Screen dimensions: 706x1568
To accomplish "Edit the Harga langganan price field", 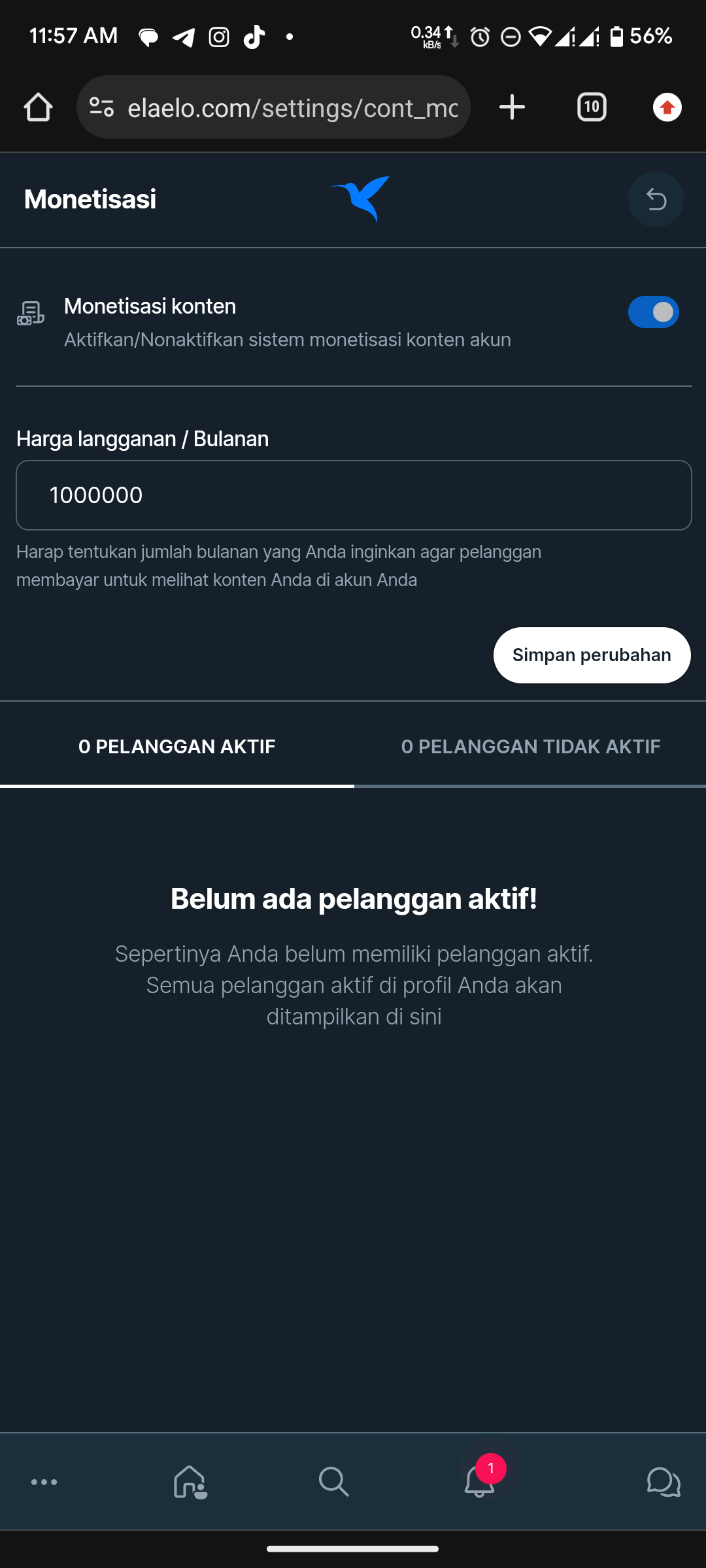I will point(354,495).
